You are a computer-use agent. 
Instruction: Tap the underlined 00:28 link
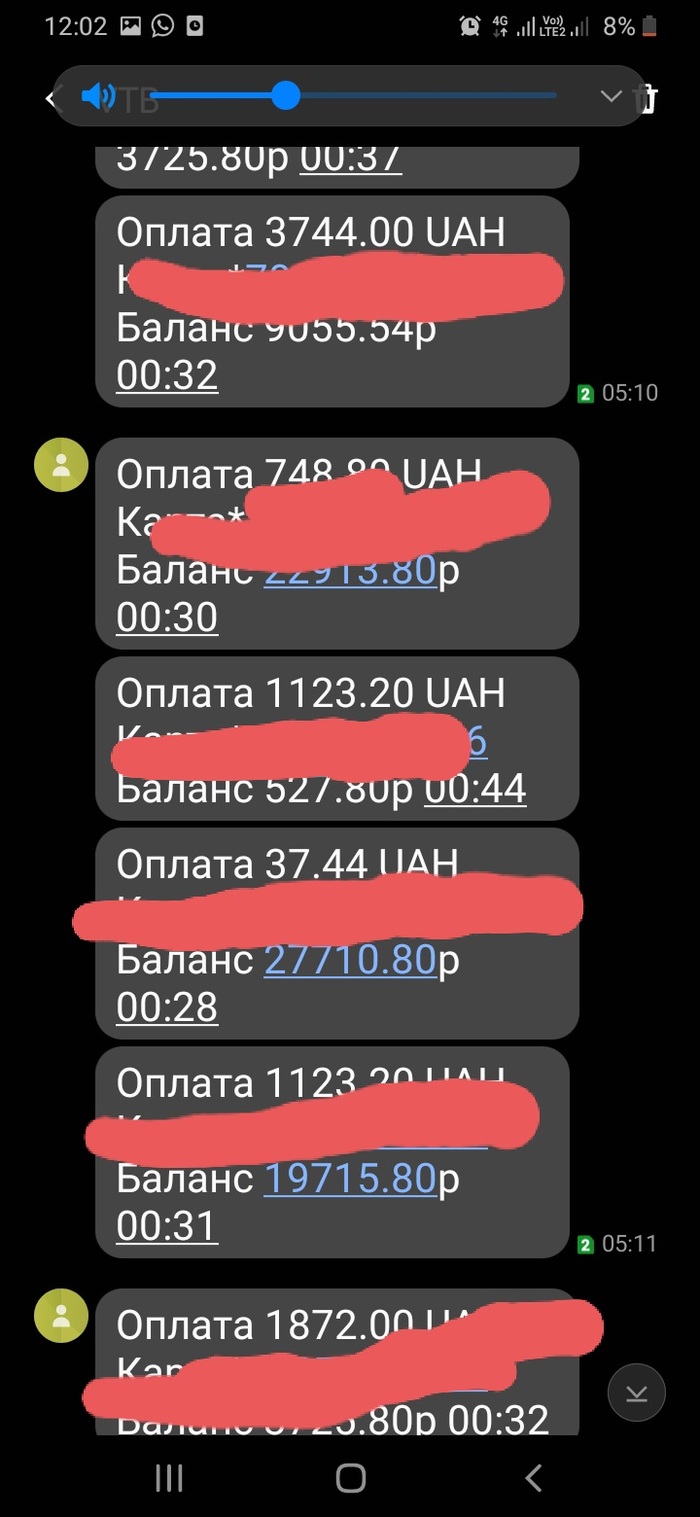tap(167, 1007)
